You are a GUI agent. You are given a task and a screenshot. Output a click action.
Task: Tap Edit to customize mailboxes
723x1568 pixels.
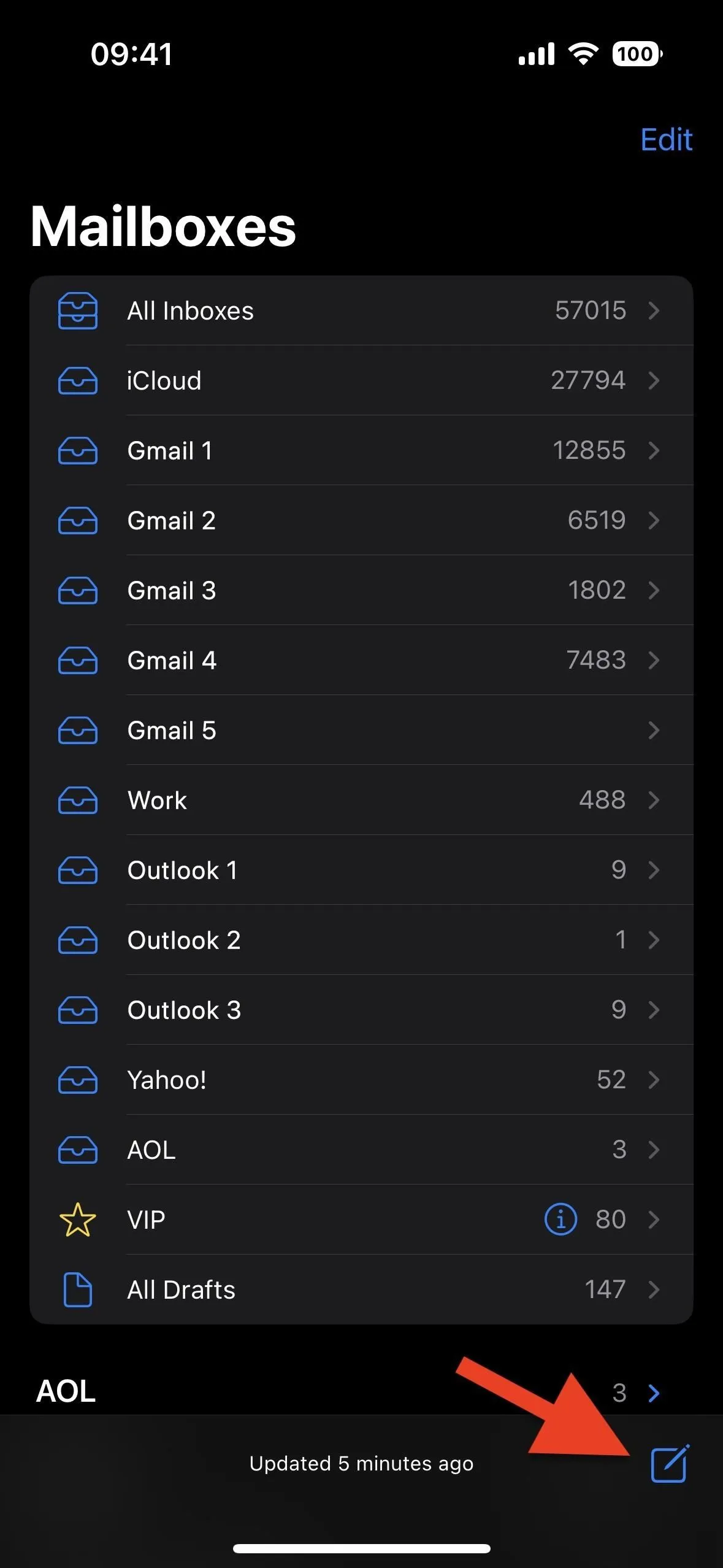point(666,140)
